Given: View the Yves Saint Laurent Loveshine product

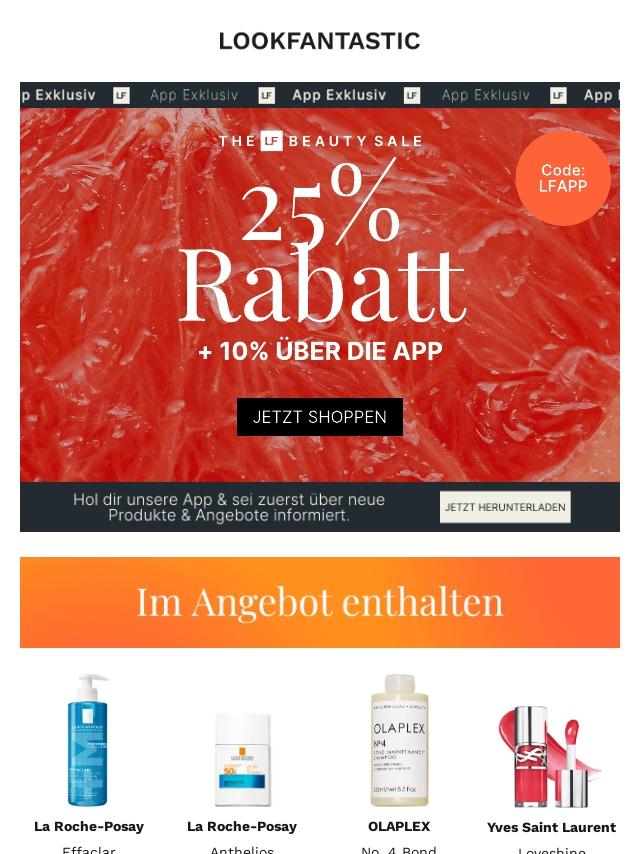Looking at the screenshot, I should point(551,756).
